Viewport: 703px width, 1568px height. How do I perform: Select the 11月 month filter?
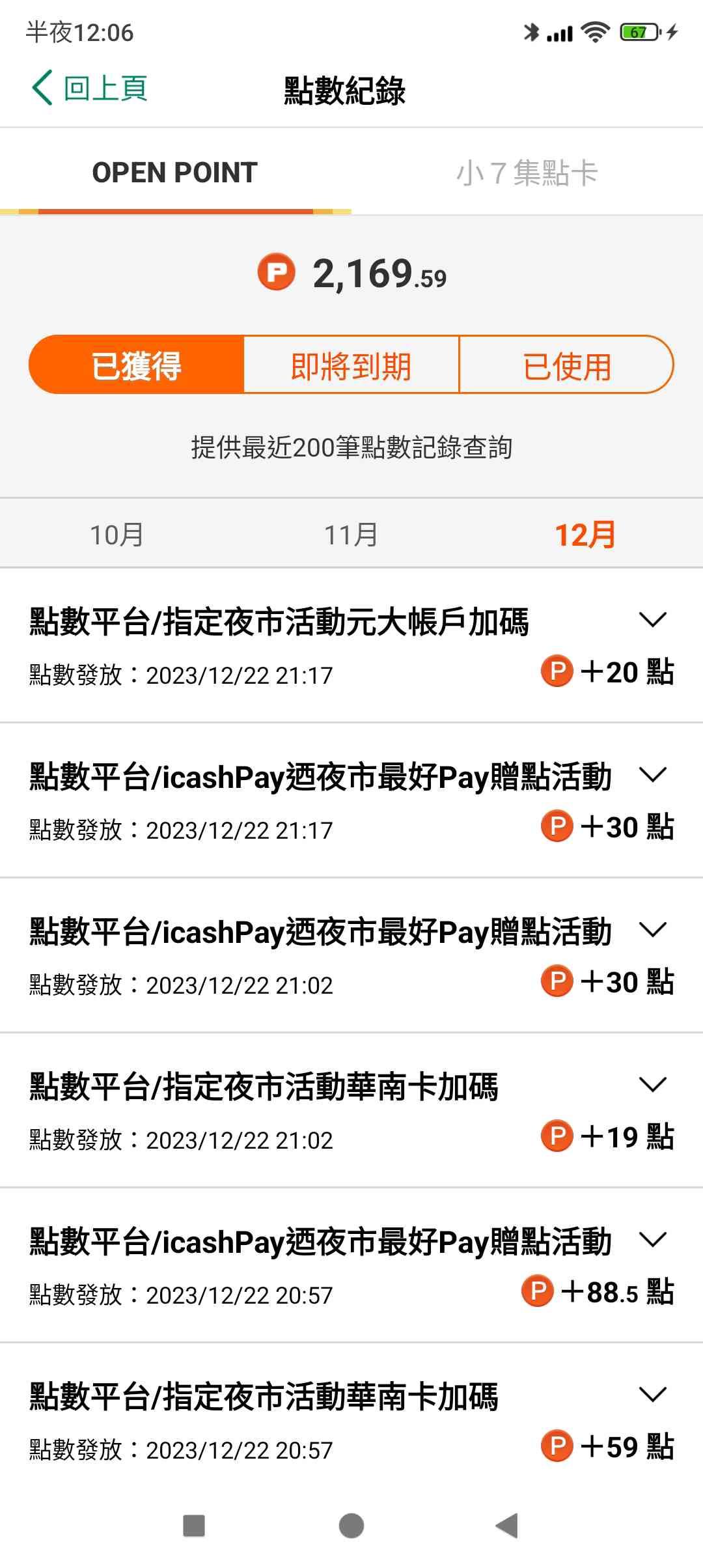pyautogui.click(x=351, y=535)
